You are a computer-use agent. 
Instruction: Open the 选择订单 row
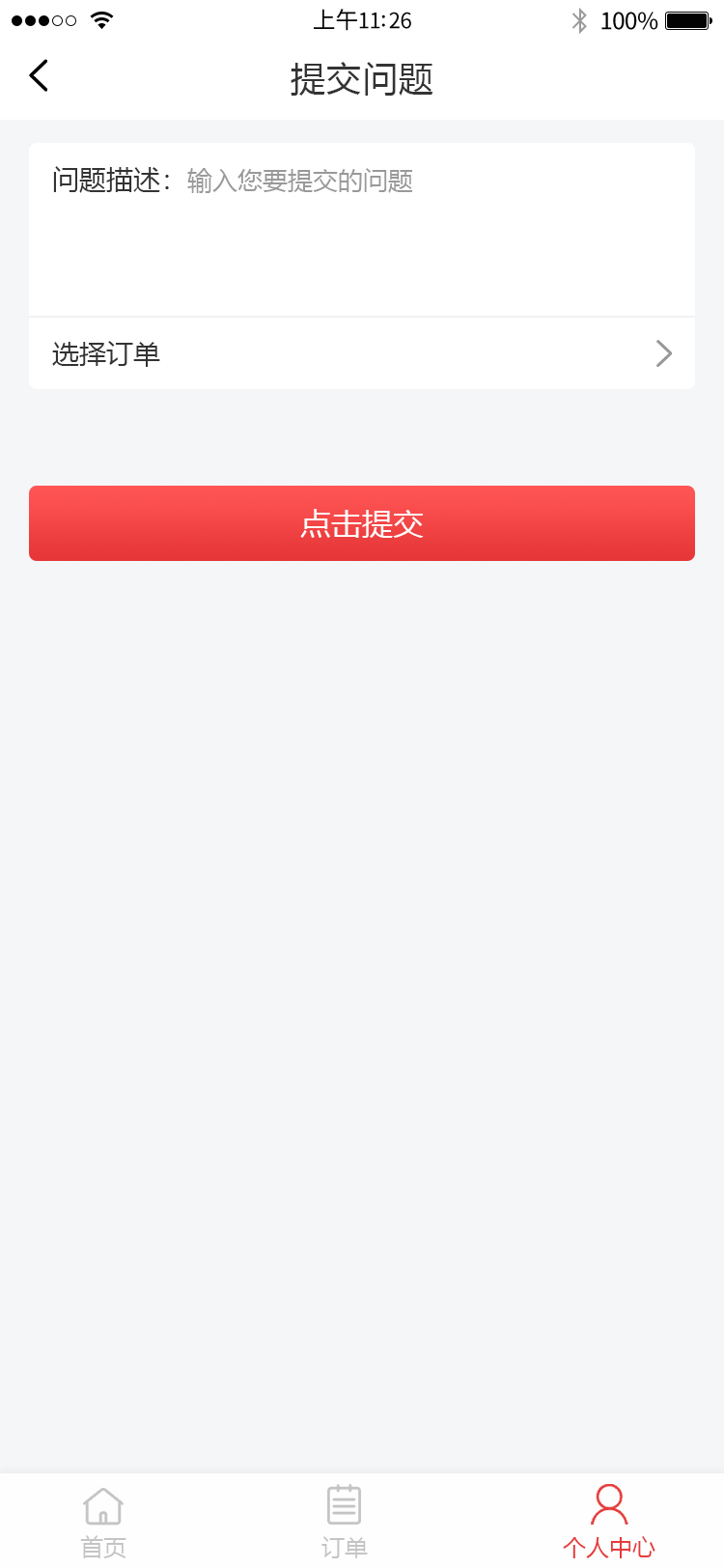click(x=362, y=354)
